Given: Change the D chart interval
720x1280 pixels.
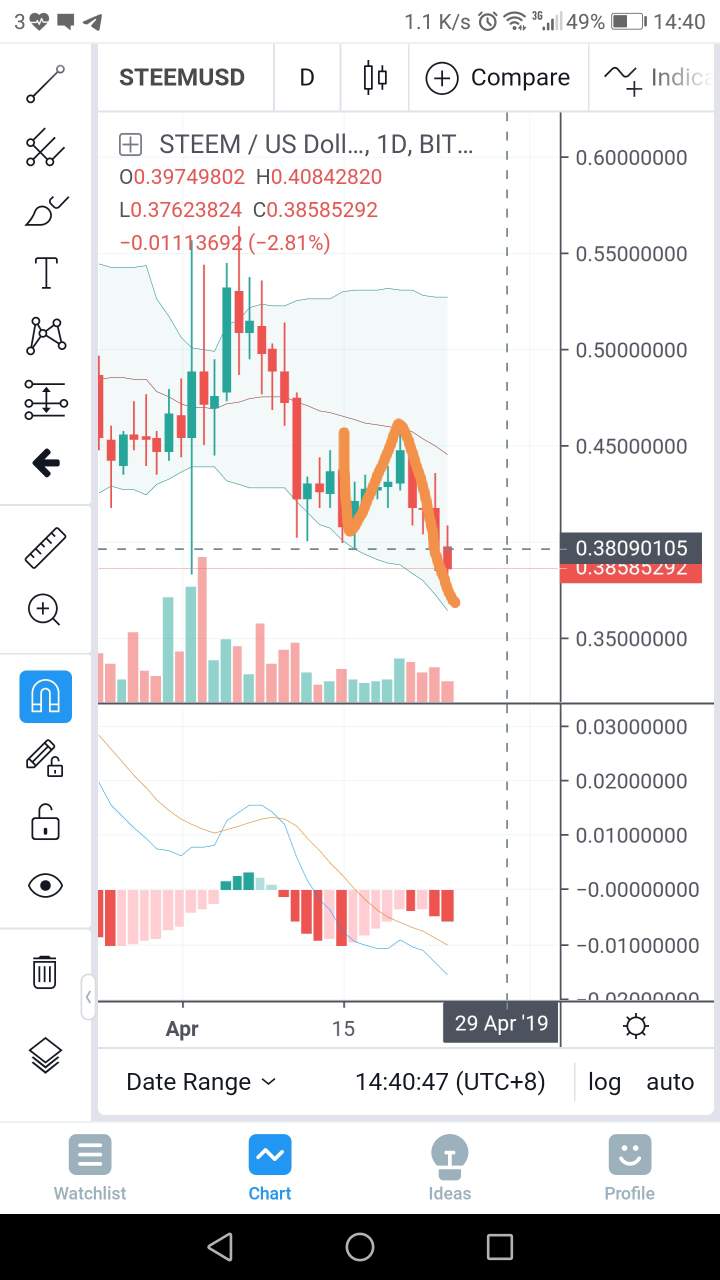Looking at the screenshot, I should click(307, 78).
